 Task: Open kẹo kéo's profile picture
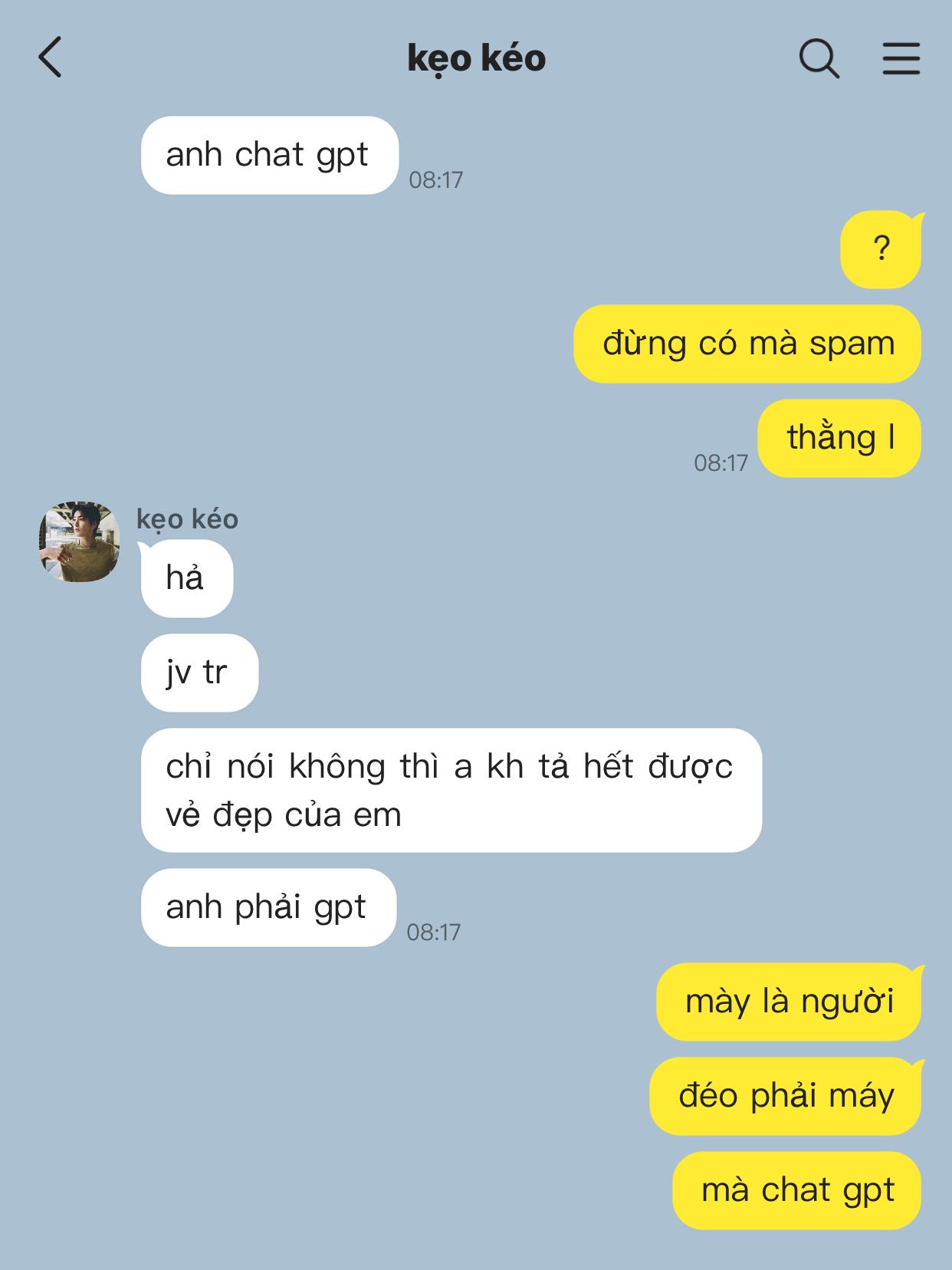click(80, 541)
